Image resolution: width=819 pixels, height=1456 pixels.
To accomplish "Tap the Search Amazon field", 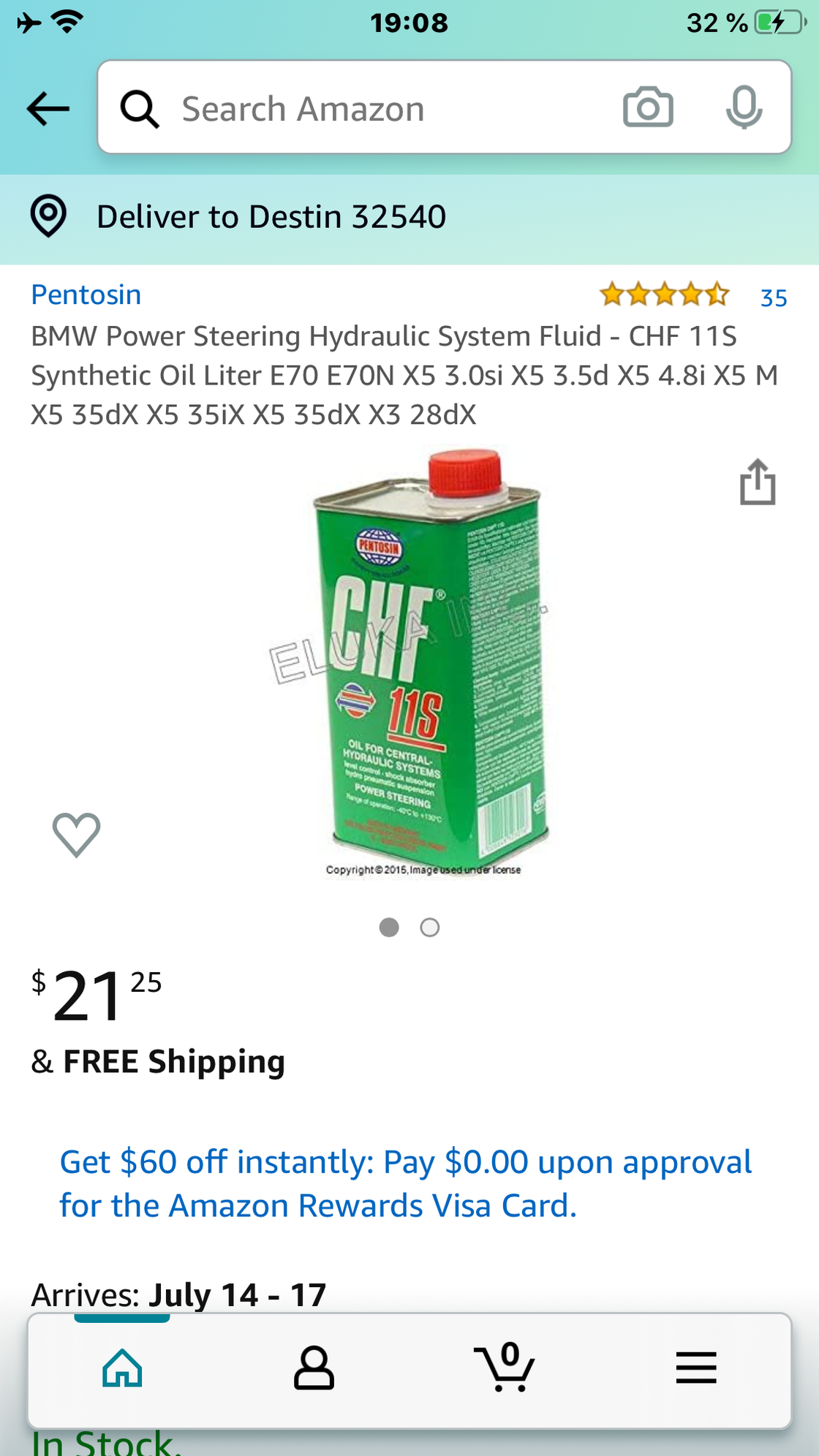I will (x=366, y=109).
